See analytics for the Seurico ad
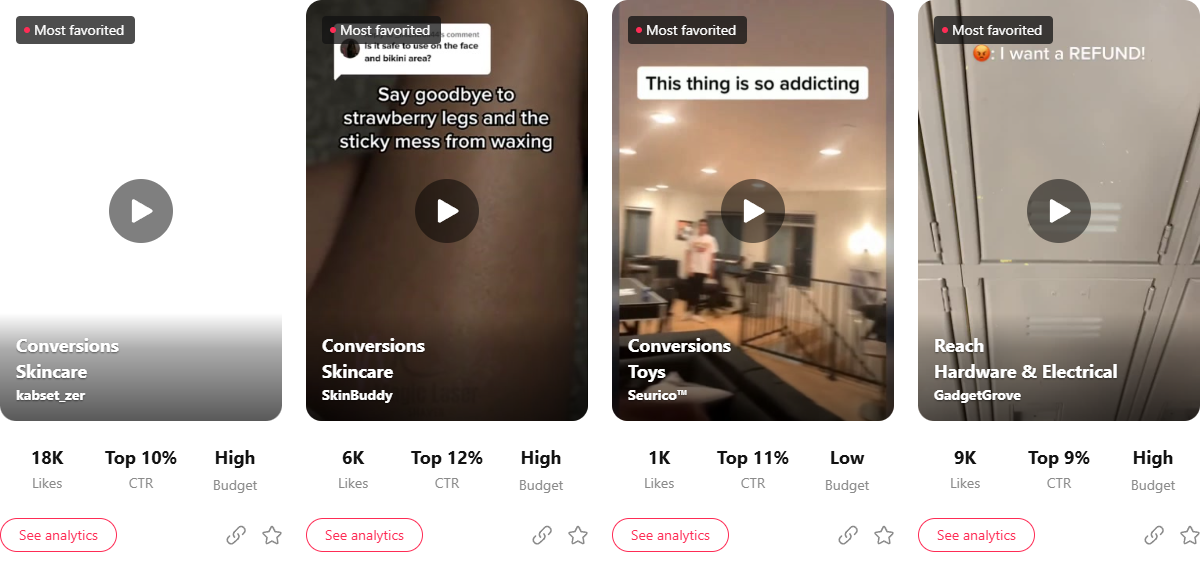 point(670,535)
